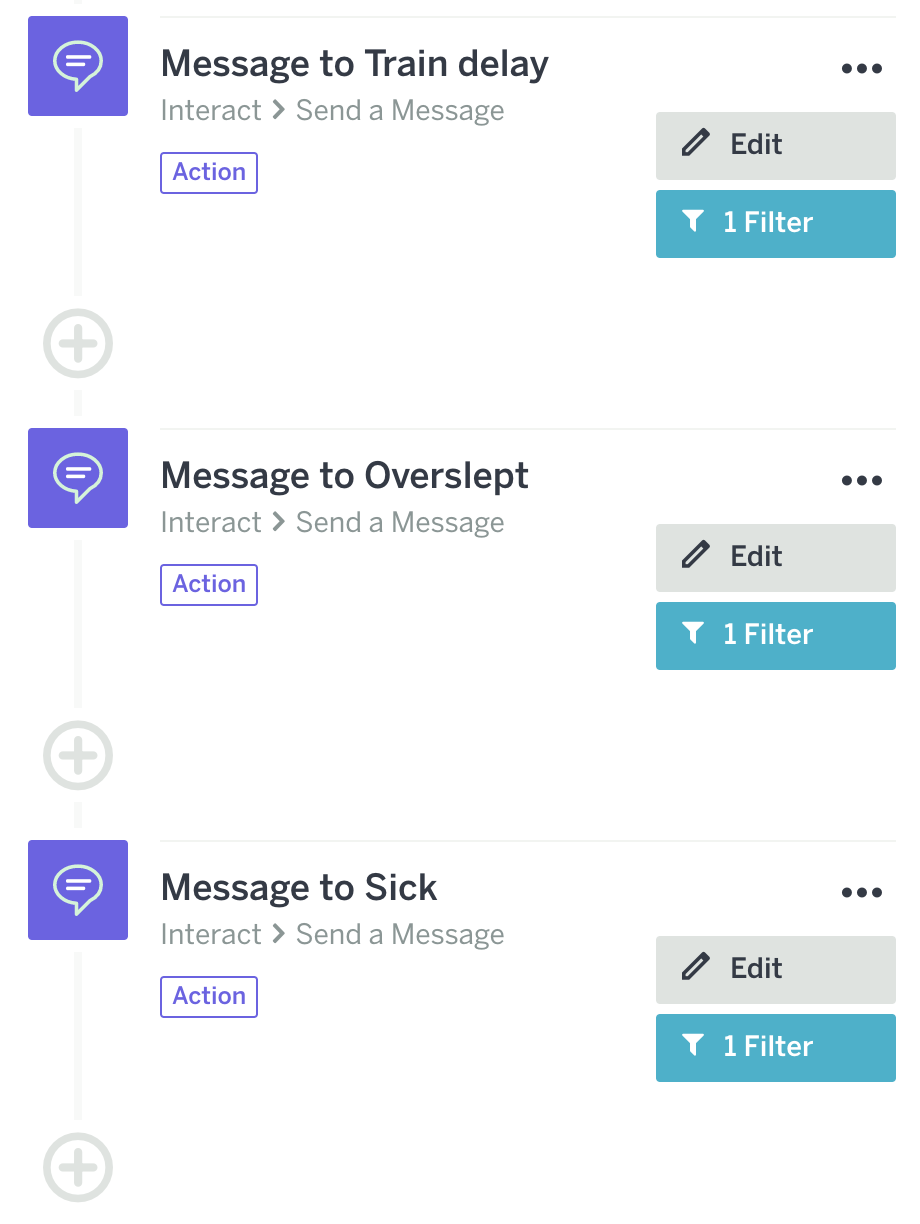The image size is (920, 1224).
Task: Edit the Message to Sick step
Action: tap(775, 969)
